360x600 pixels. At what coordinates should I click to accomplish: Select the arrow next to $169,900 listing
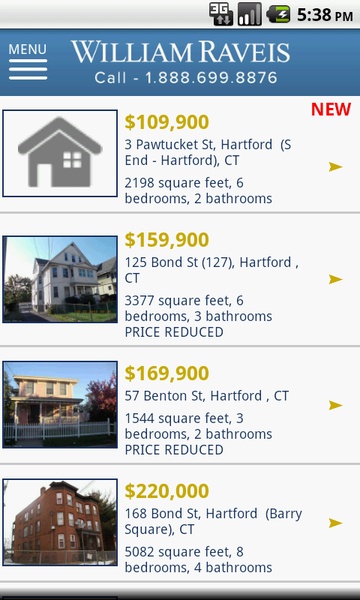(335, 405)
